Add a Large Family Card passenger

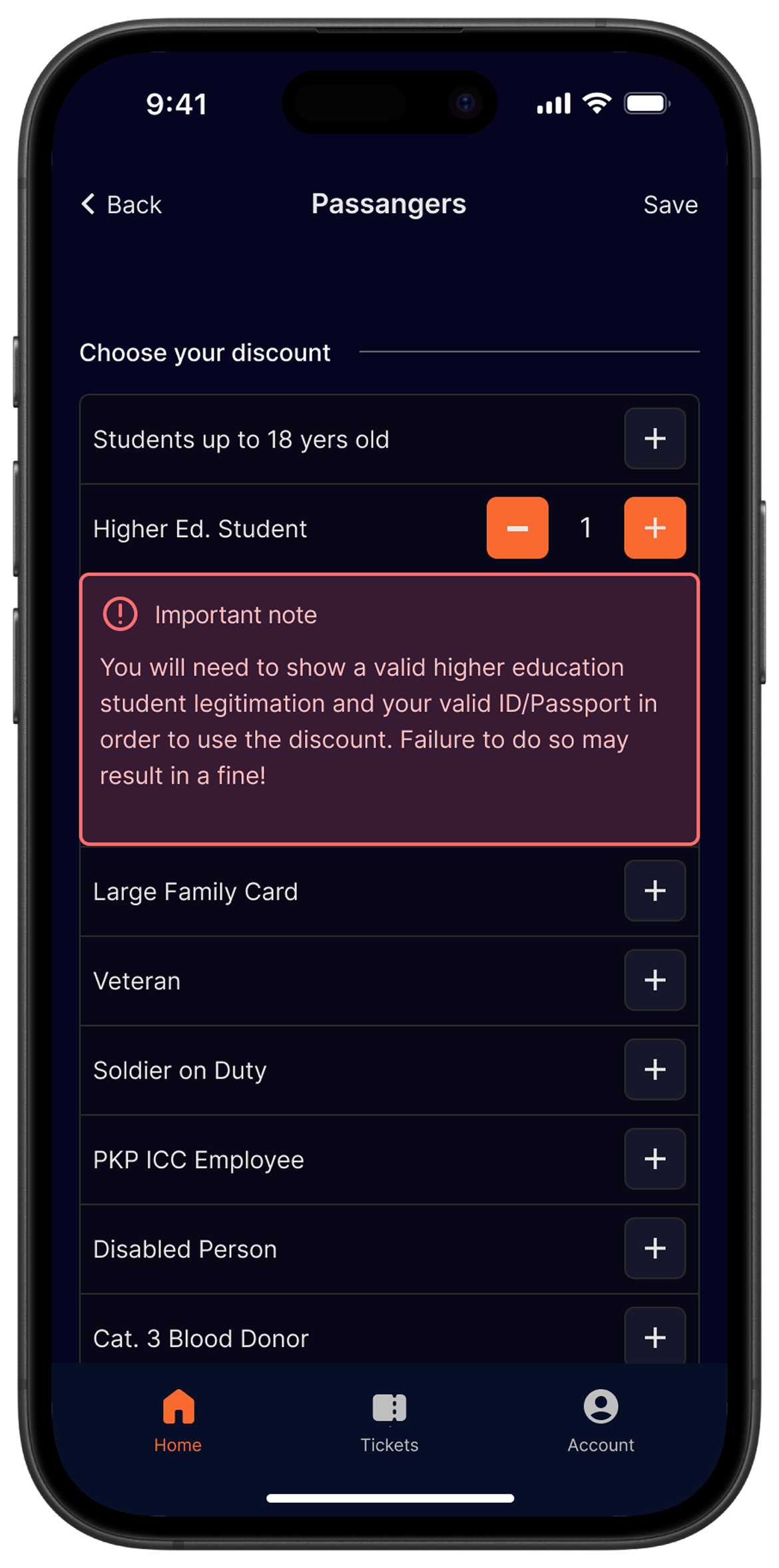pyautogui.click(x=654, y=890)
